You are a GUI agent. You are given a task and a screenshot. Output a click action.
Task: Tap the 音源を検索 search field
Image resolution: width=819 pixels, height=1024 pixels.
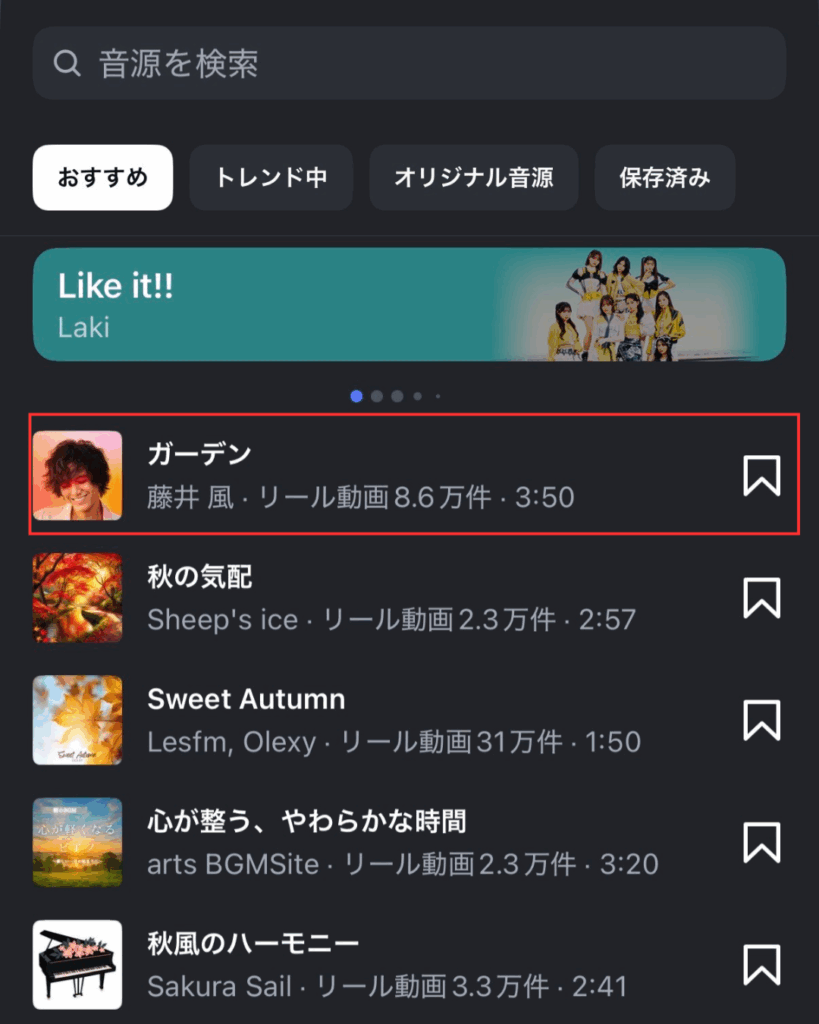409,64
